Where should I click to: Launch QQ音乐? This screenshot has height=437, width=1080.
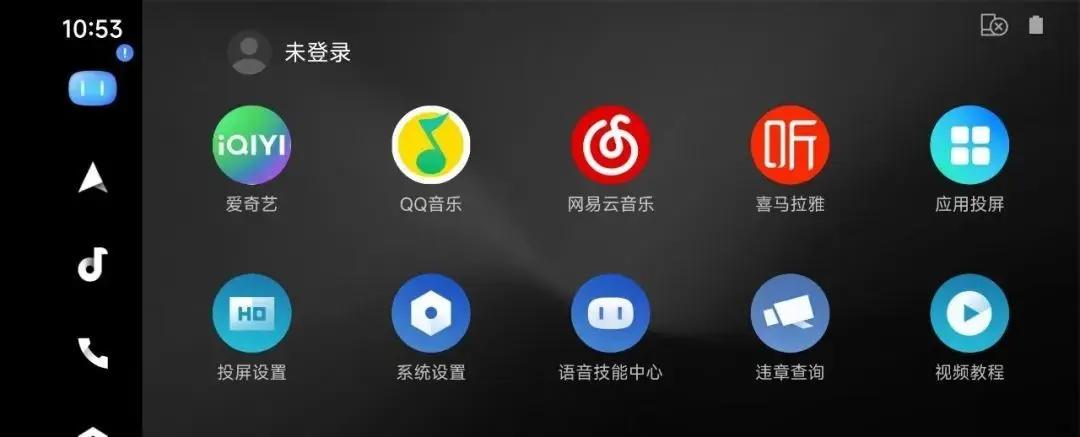(x=431, y=146)
